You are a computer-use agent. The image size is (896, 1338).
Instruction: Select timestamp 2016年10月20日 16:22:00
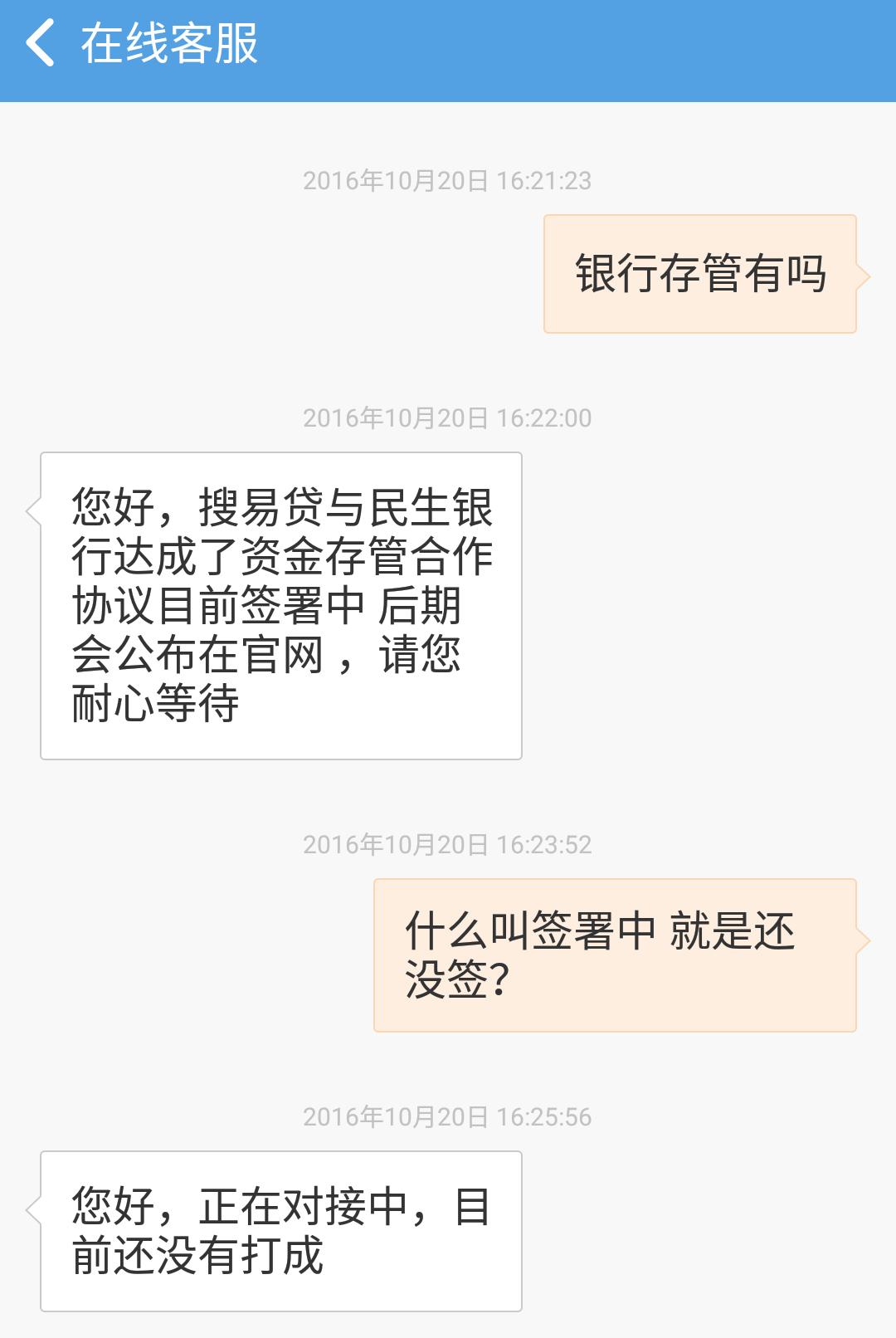448,421
